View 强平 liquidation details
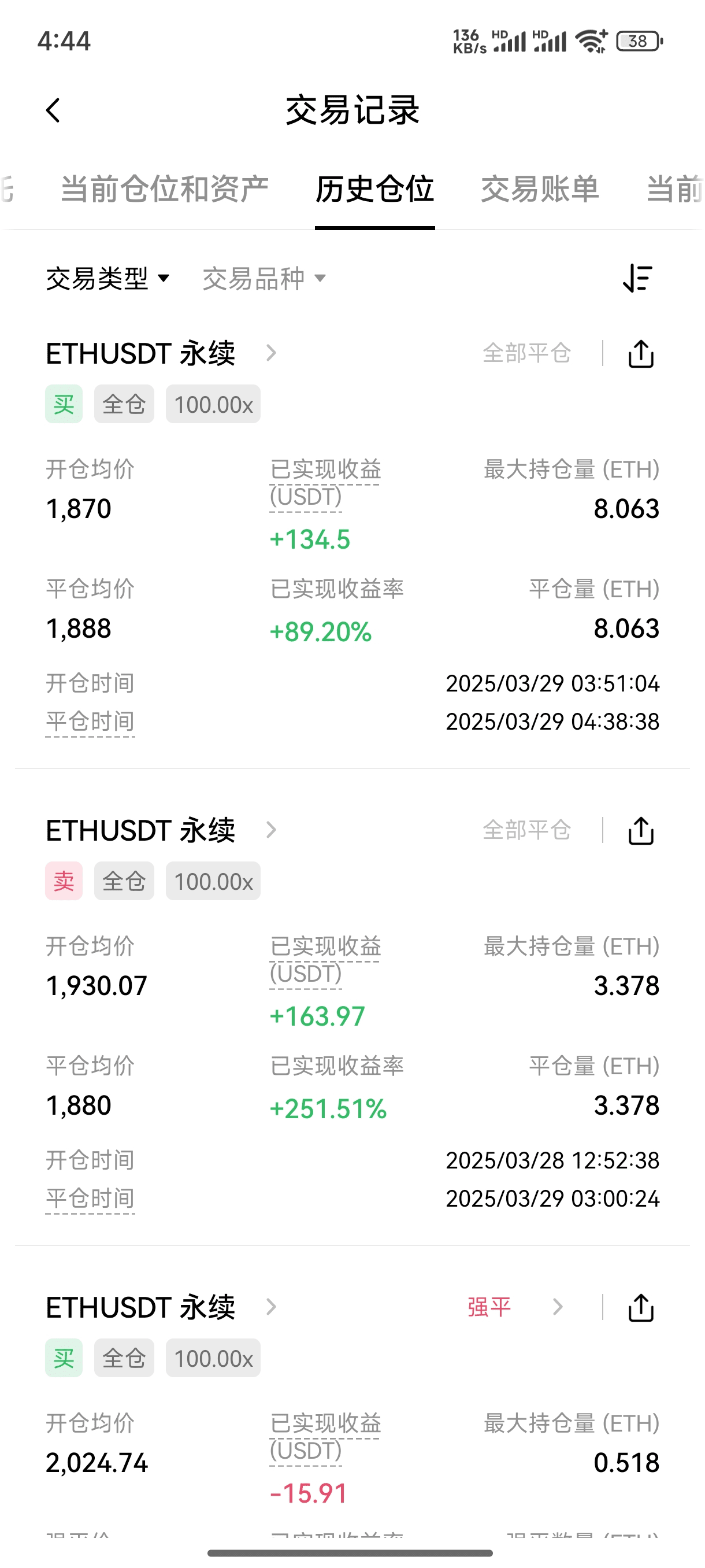The width and height of the screenshot is (705, 1568). click(x=515, y=1307)
